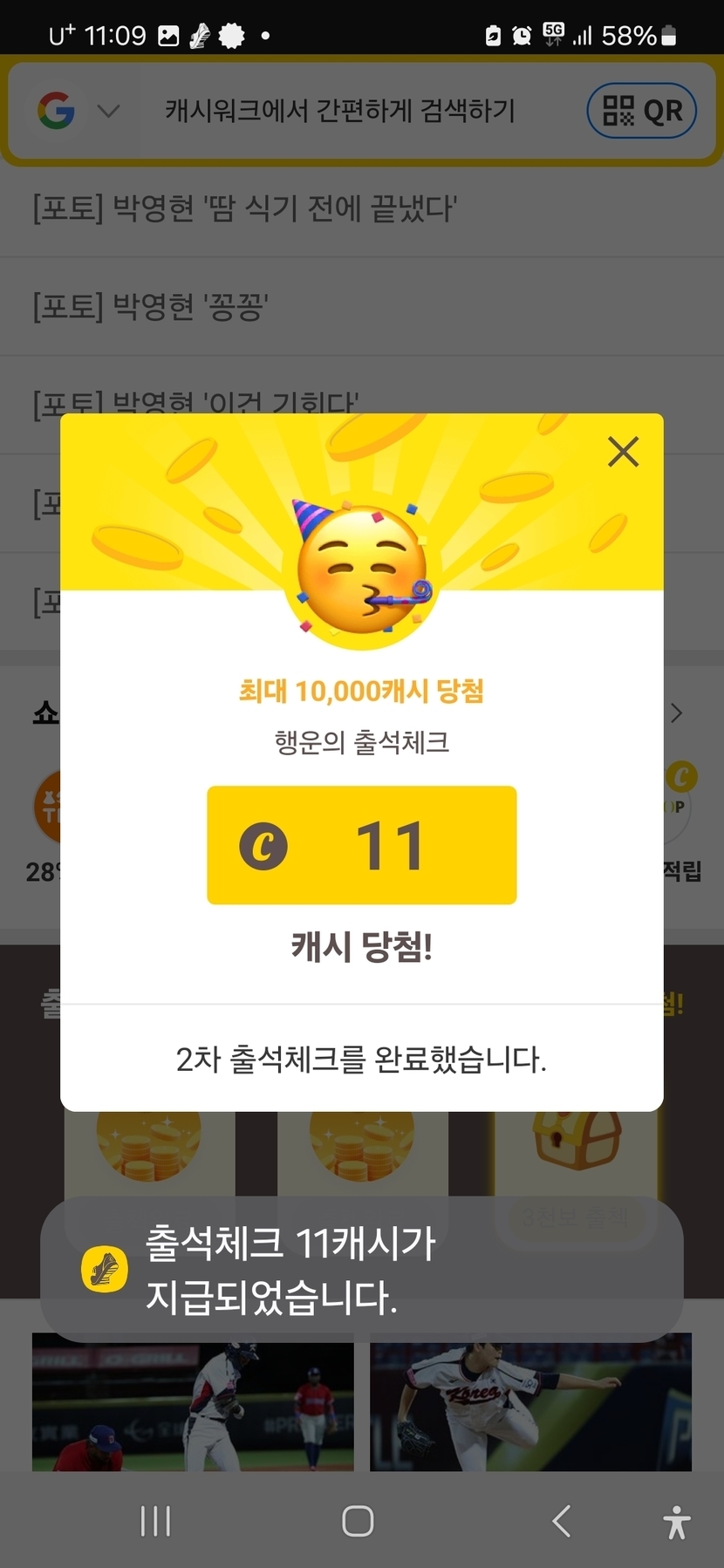Open headline 박영현 '땀 식기 전에 끝냈다'

coord(245,209)
